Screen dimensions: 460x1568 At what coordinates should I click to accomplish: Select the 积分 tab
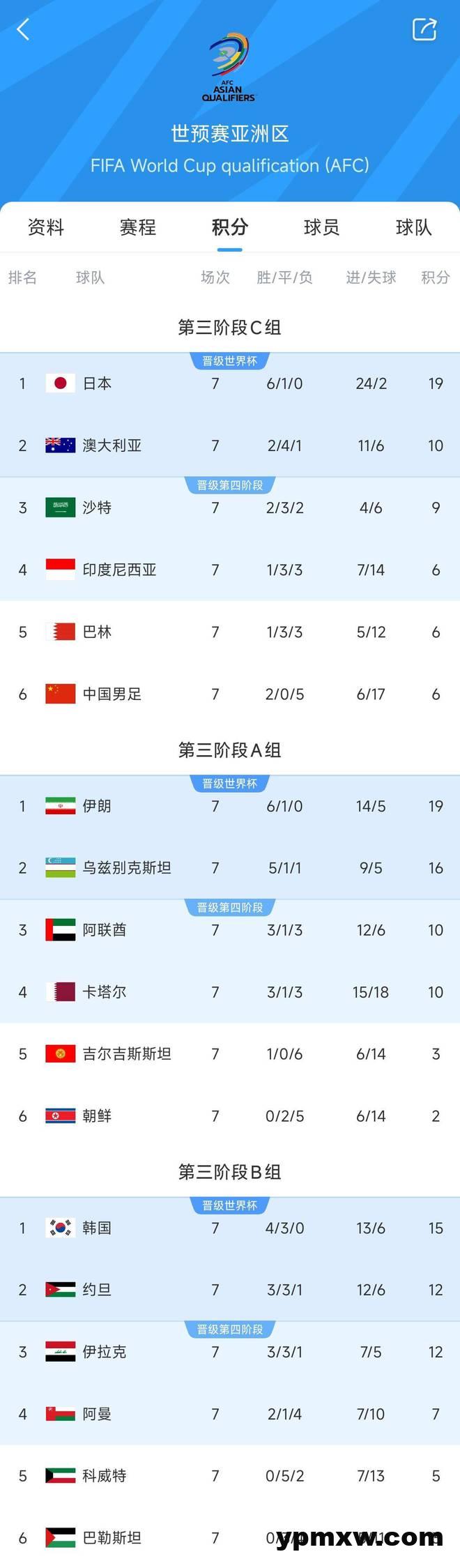(229, 227)
